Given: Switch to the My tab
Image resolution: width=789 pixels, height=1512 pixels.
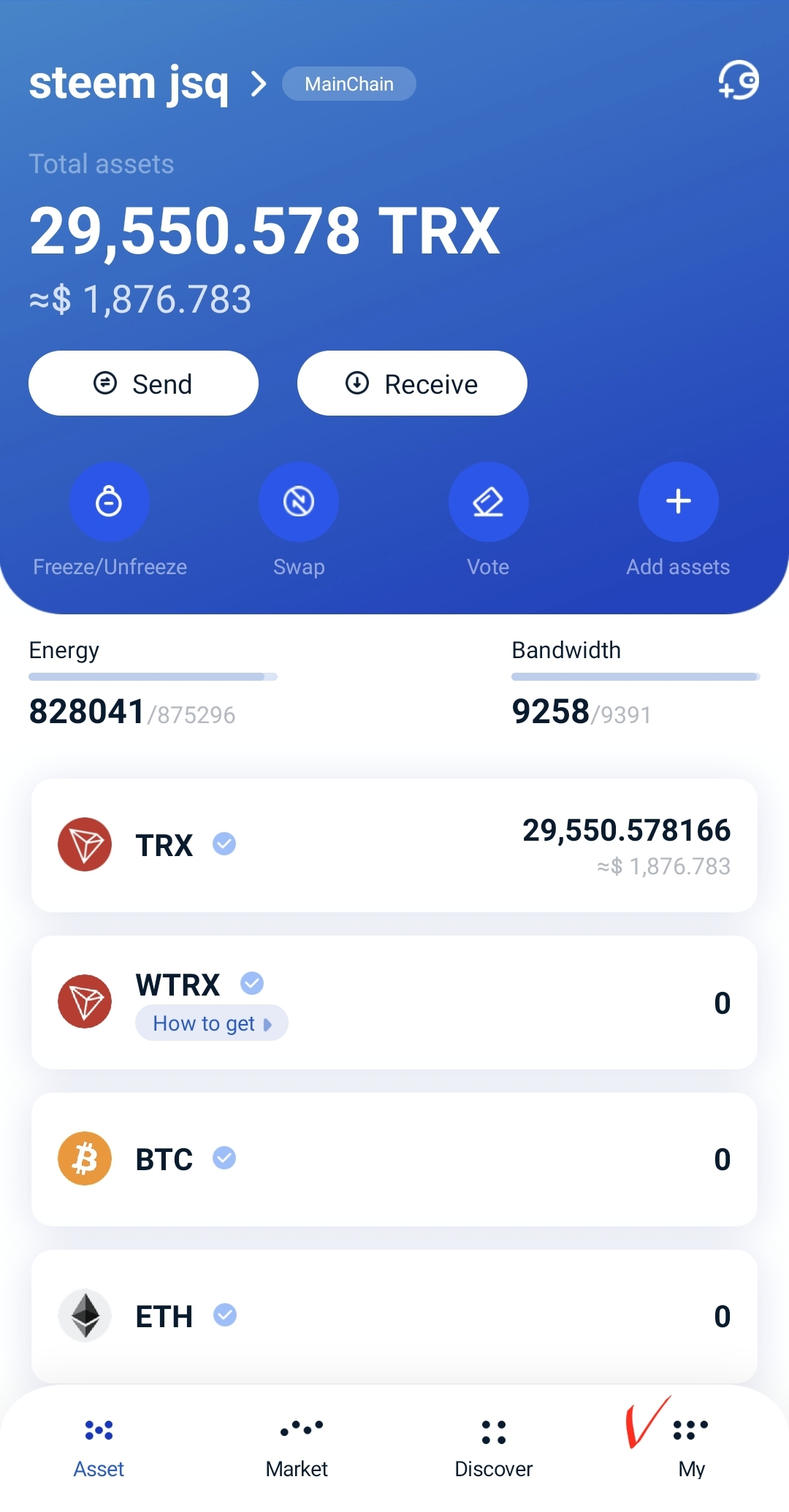Looking at the screenshot, I should tap(691, 1448).
